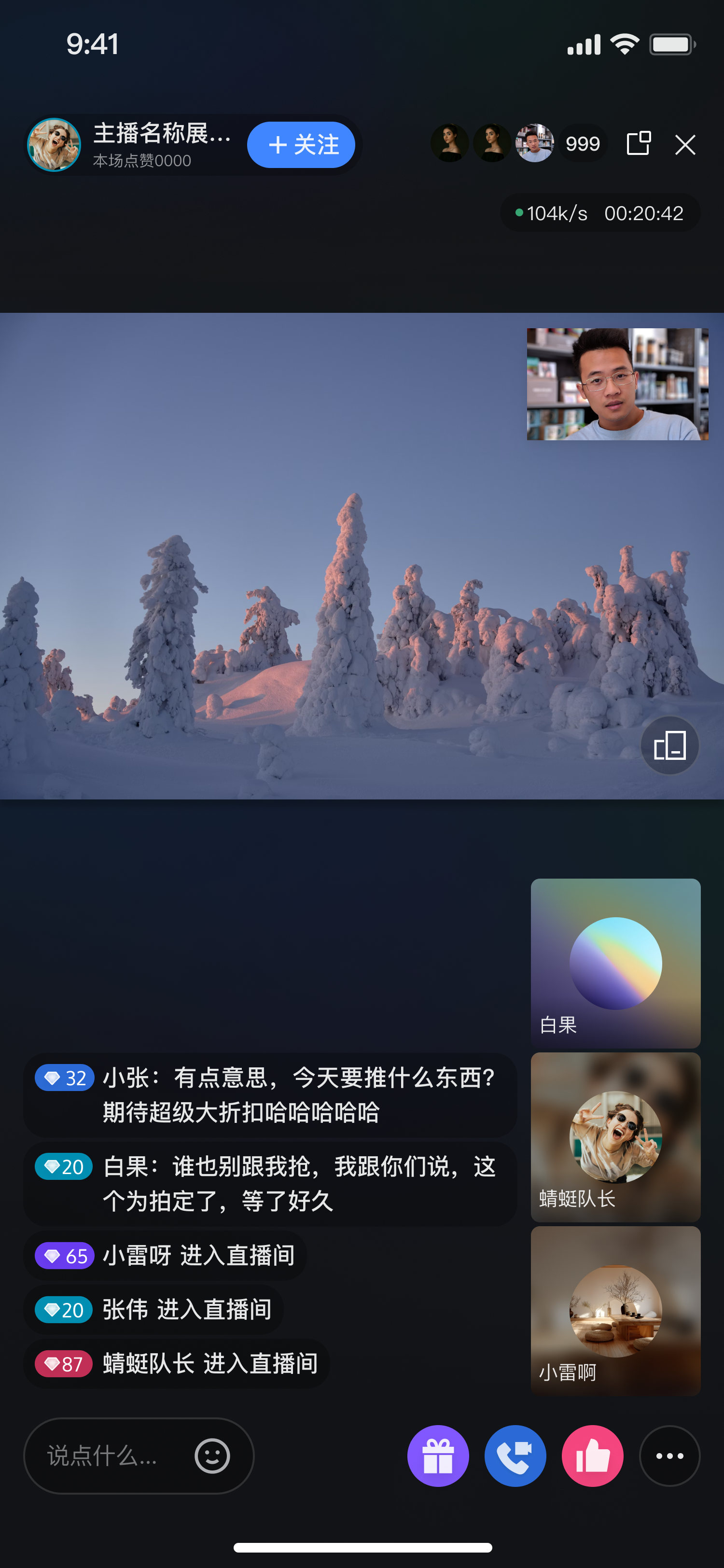Image resolution: width=724 pixels, height=1568 pixels.
Task: Open the emoji picker
Action: pyautogui.click(x=212, y=1456)
